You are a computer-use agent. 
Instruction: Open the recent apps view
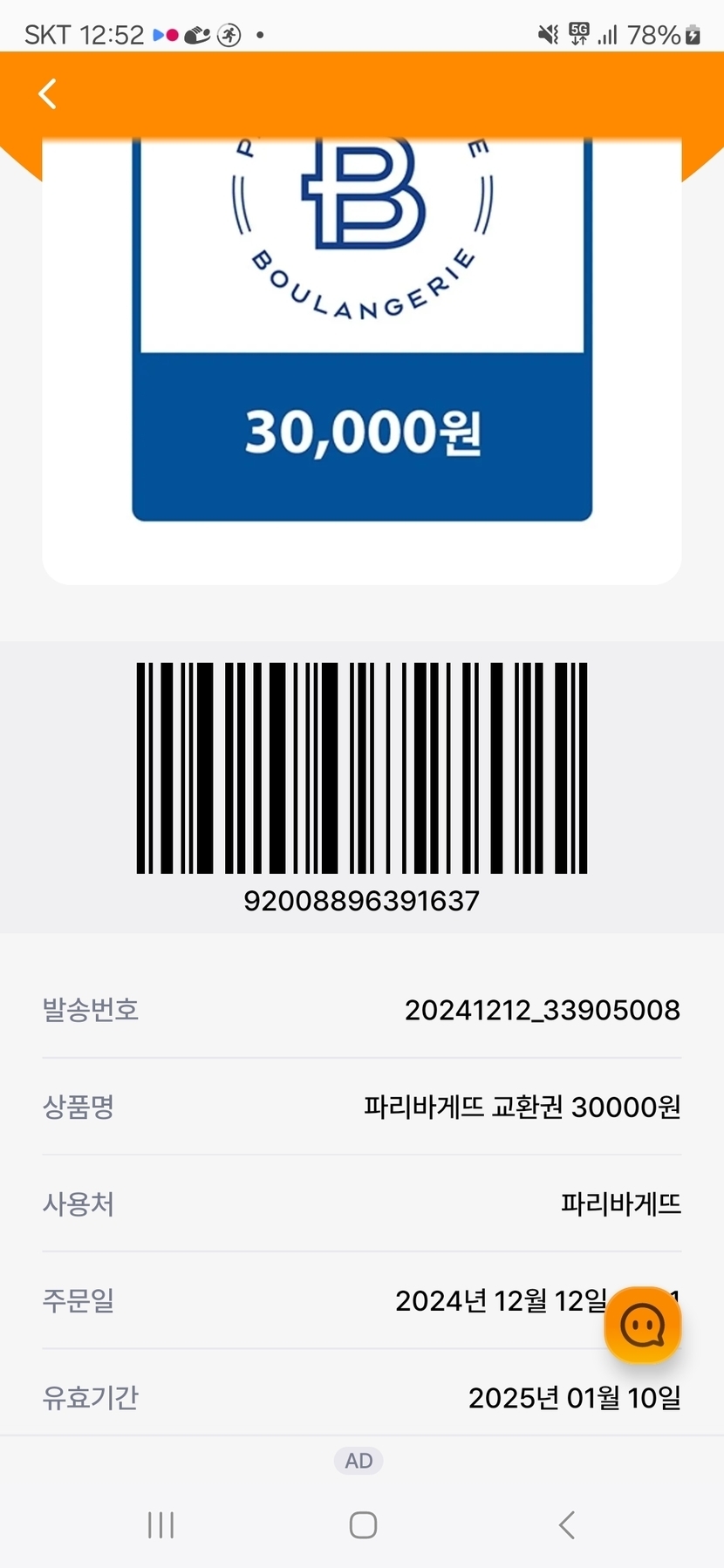tap(161, 1524)
